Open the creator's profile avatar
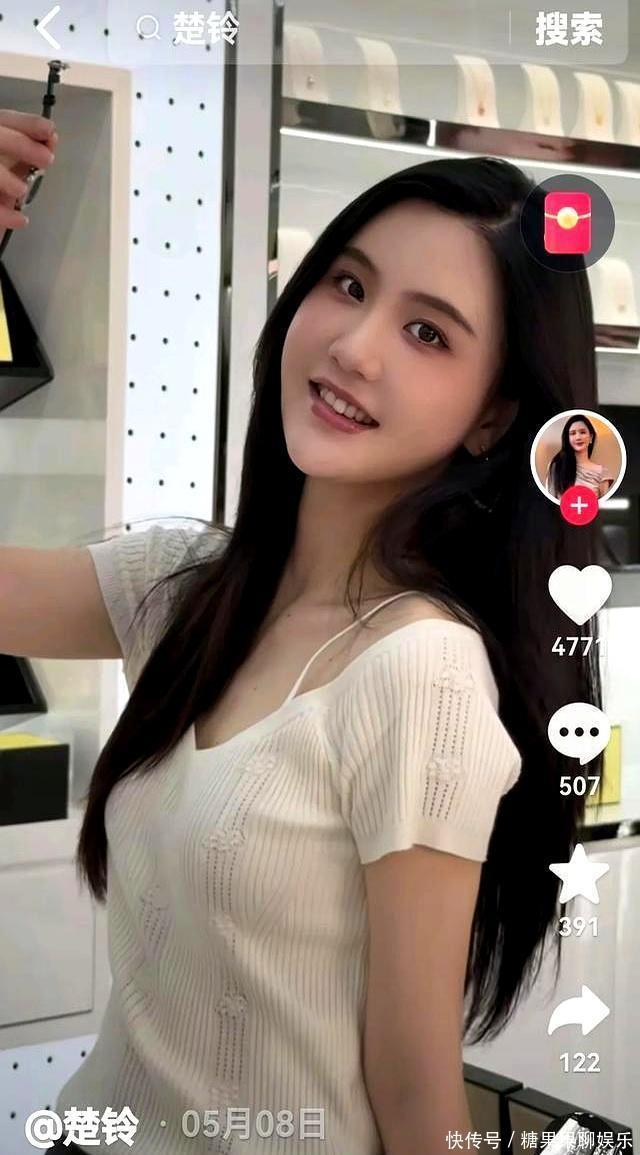 coord(578,458)
